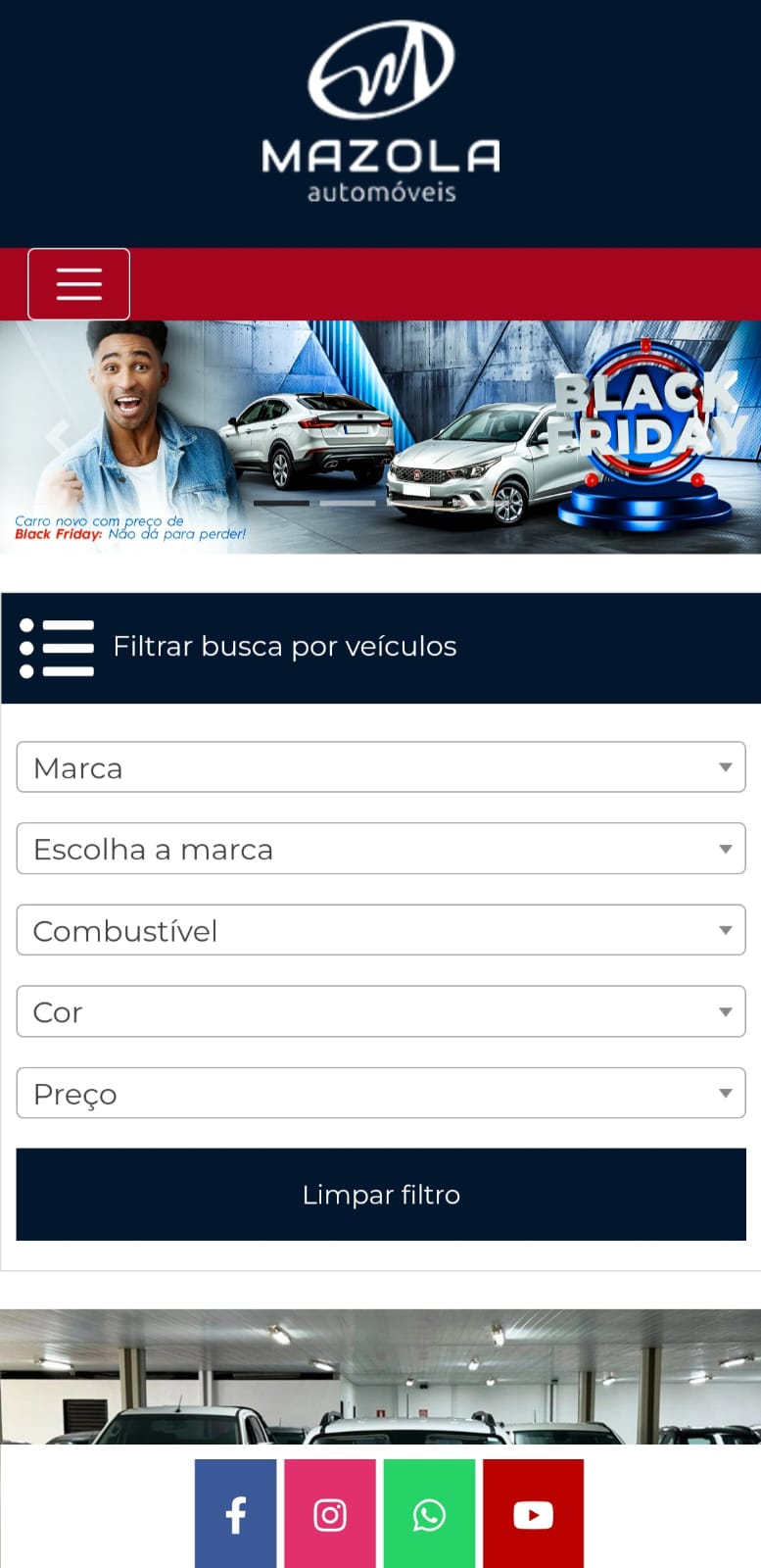Choose a range in the Preço dropdown
The image size is (761, 1568).
coord(381,1093)
